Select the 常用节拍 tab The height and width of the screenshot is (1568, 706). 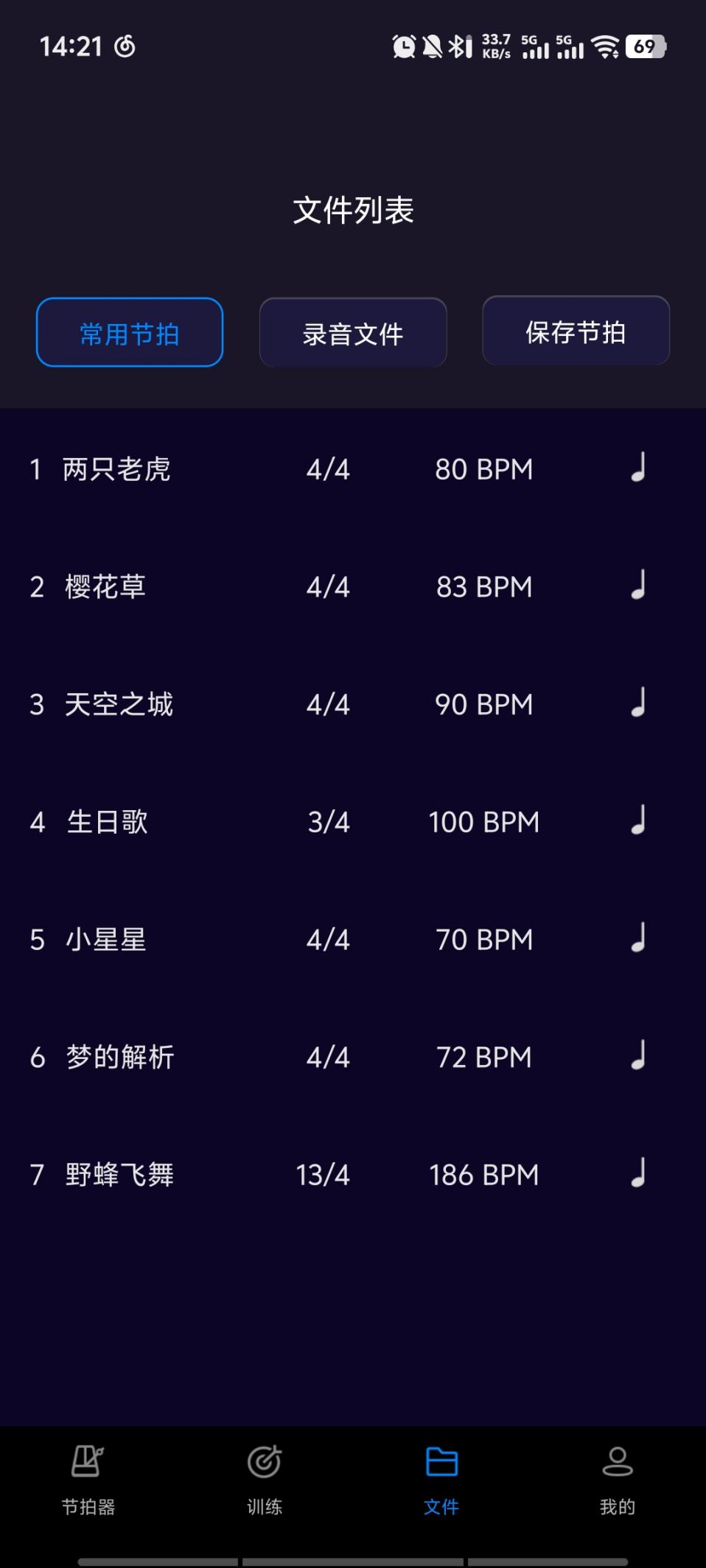coord(130,333)
